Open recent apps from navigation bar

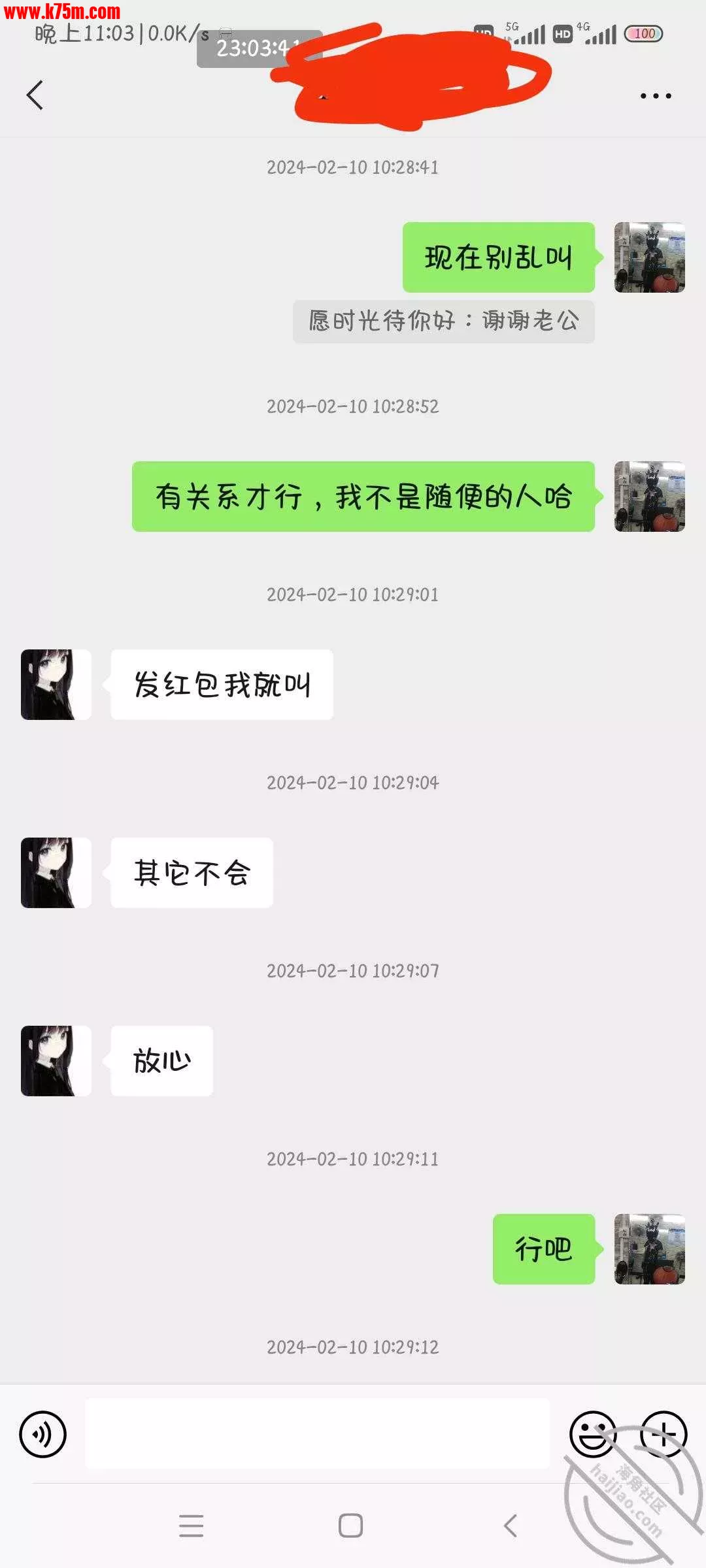click(191, 1526)
